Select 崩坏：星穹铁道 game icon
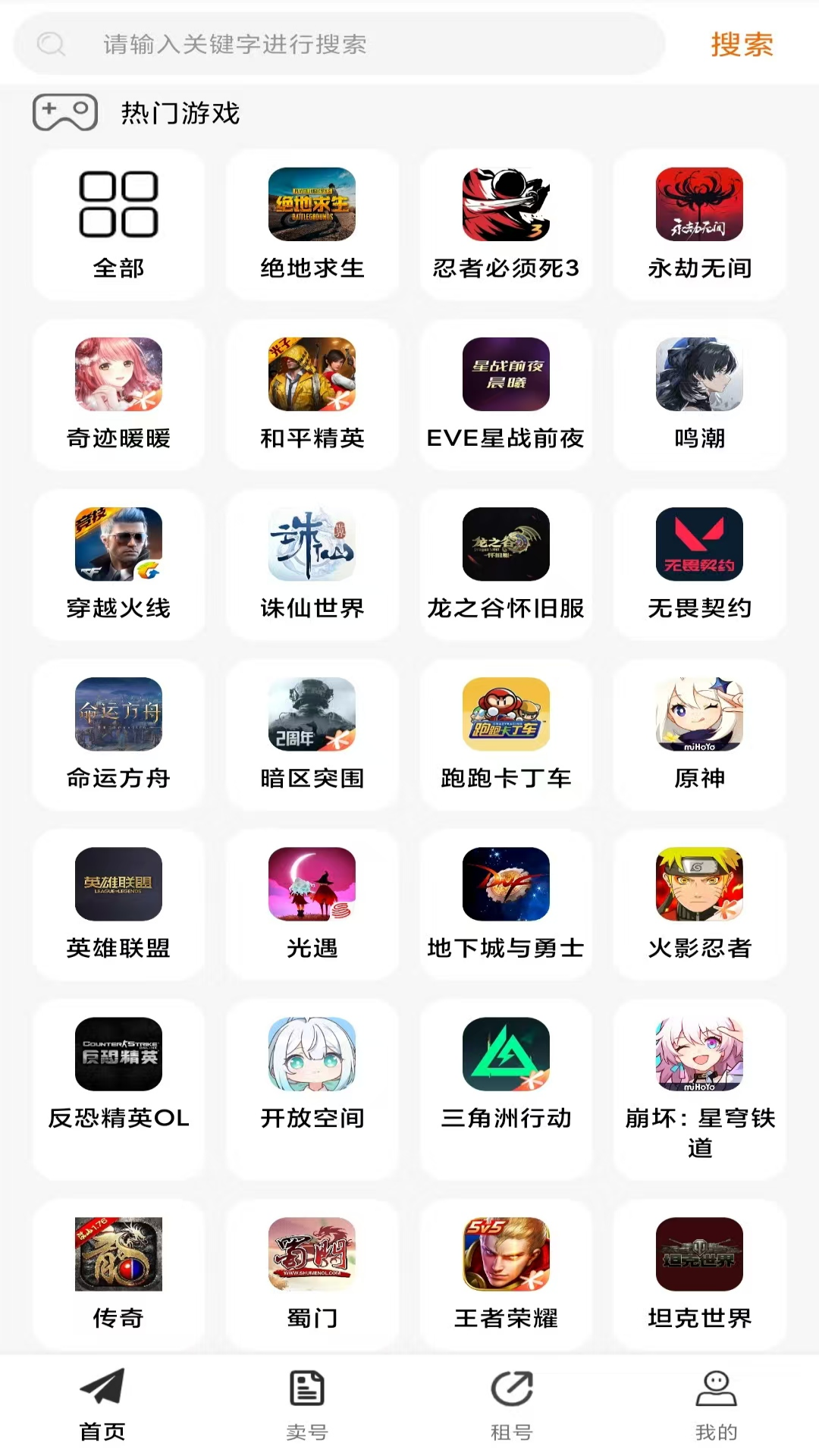This screenshot has height=1456, width=819. click(699, 1055)
